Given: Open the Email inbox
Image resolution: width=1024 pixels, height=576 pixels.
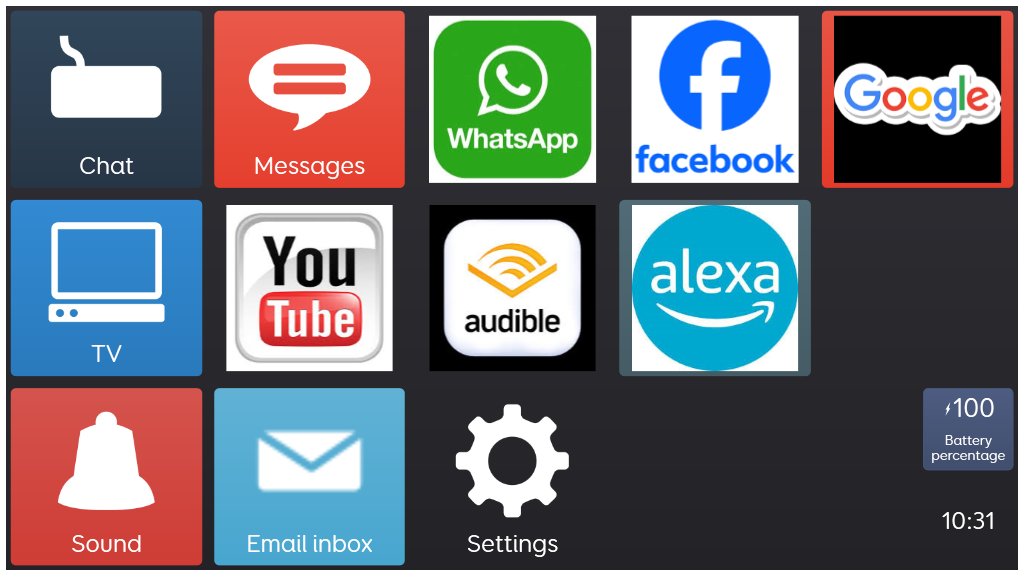Looking at the screenshot, I should 309,477.
